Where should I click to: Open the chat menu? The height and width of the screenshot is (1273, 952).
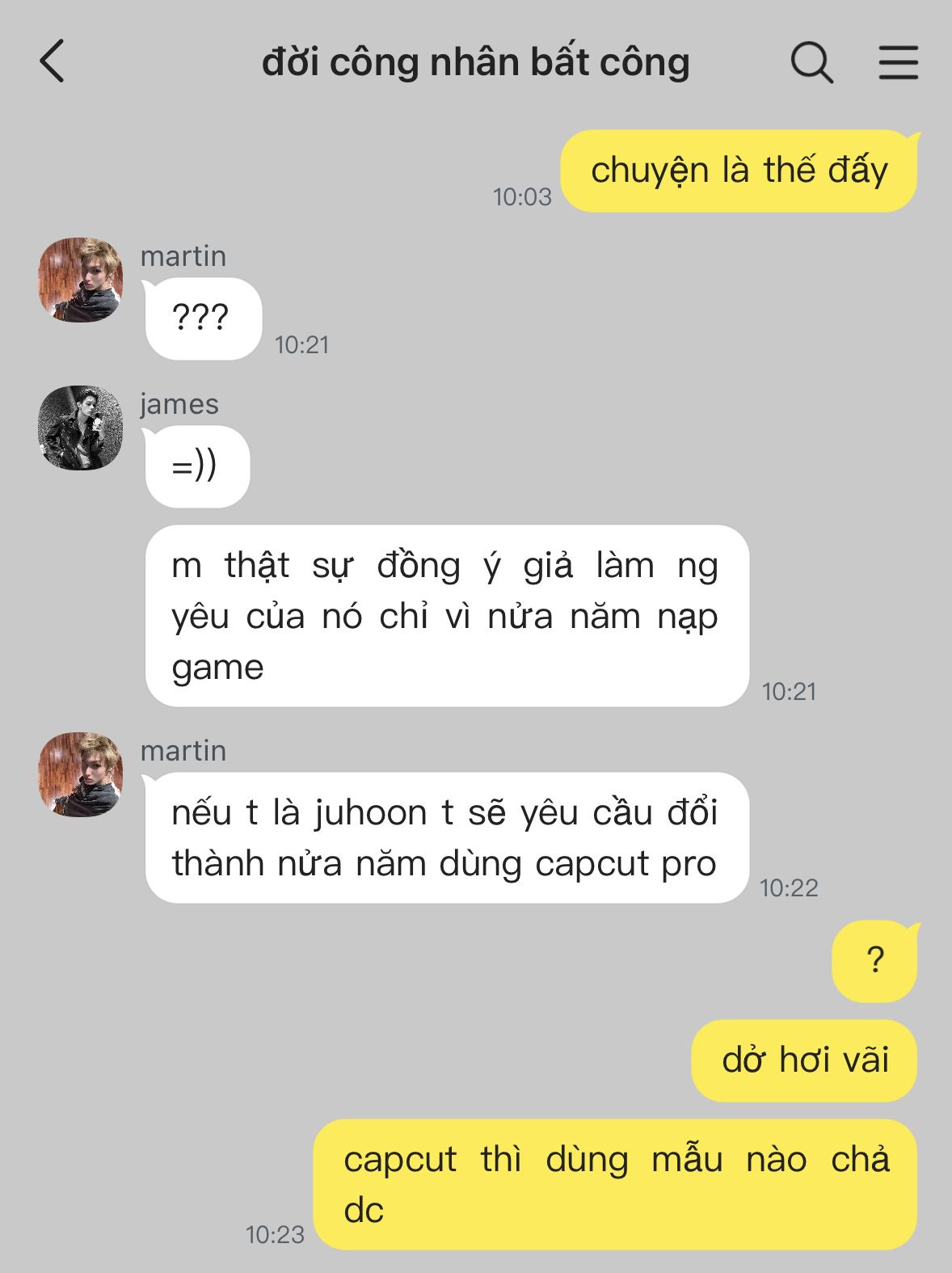898,62
